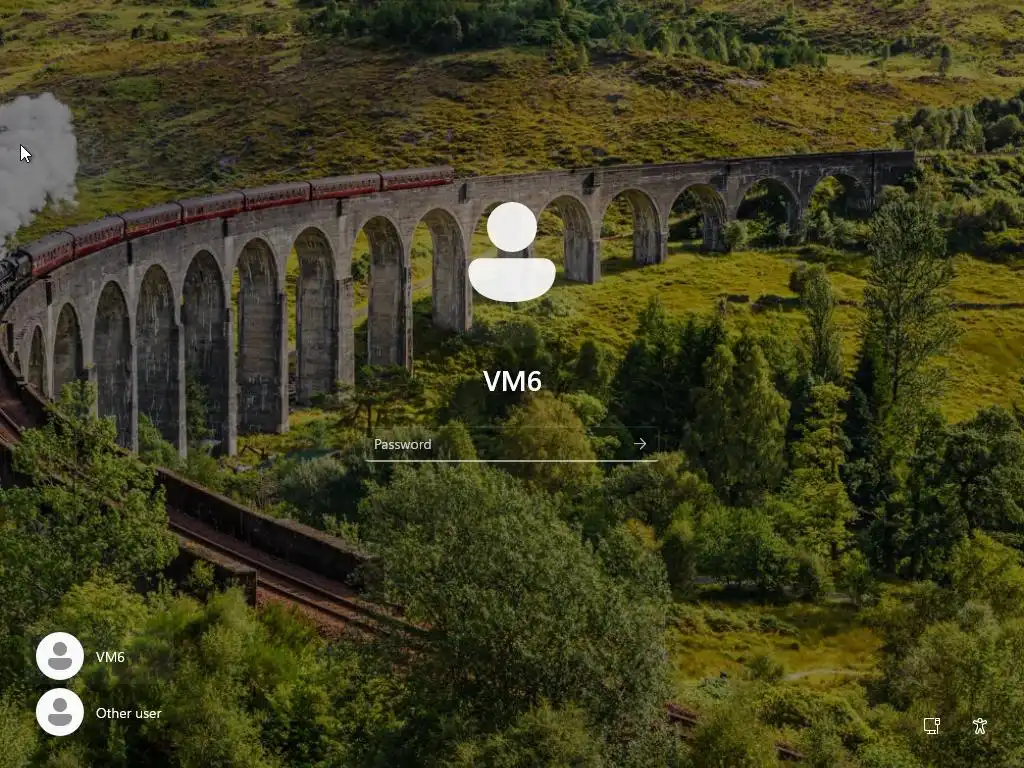Open network settings icon
The height and width of the screenshot is (768, 1024).
[x=931, y=726]
